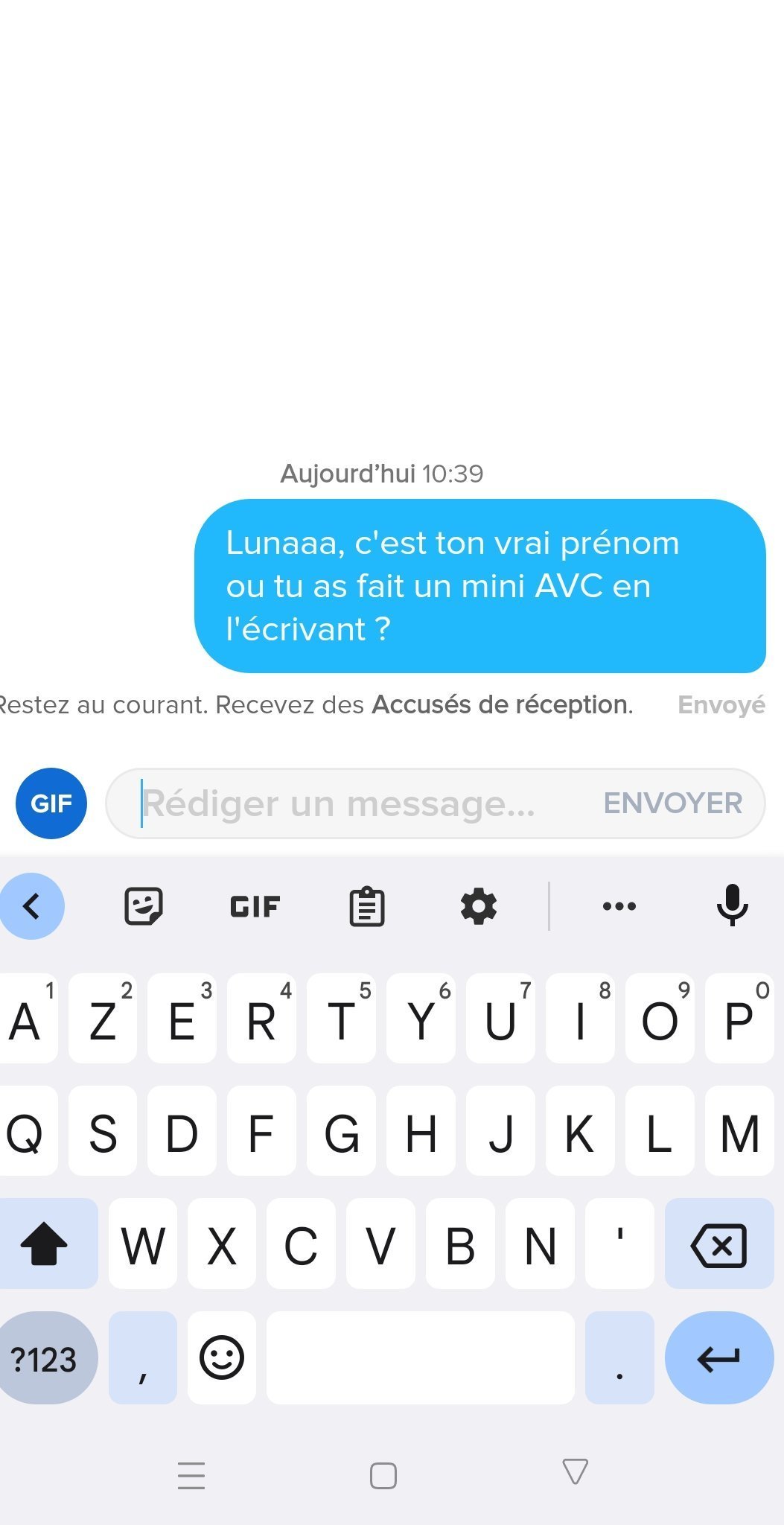Screen dimensions: 784x1525
Task: Tap the space bar
Action: 421,1357
